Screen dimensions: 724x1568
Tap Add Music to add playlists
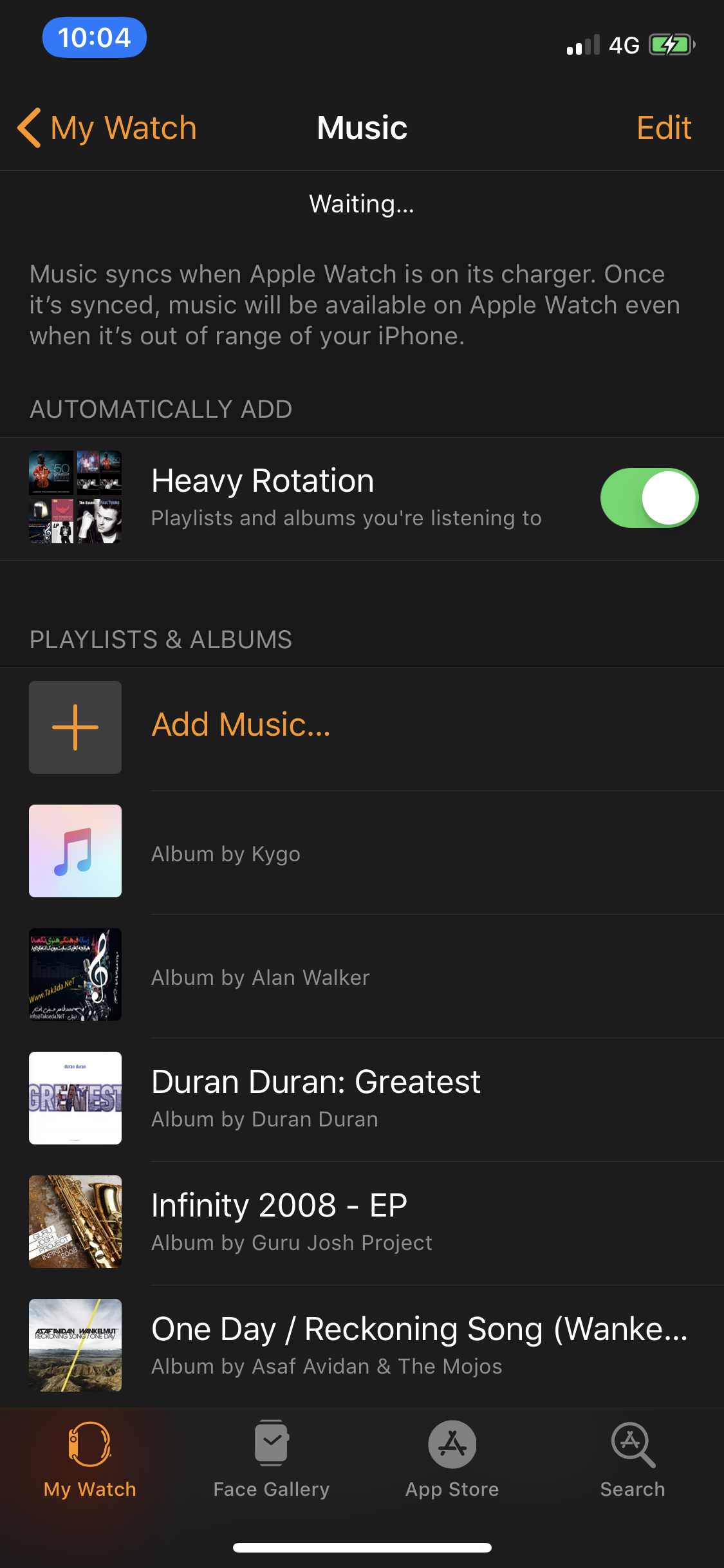point(241,725)
